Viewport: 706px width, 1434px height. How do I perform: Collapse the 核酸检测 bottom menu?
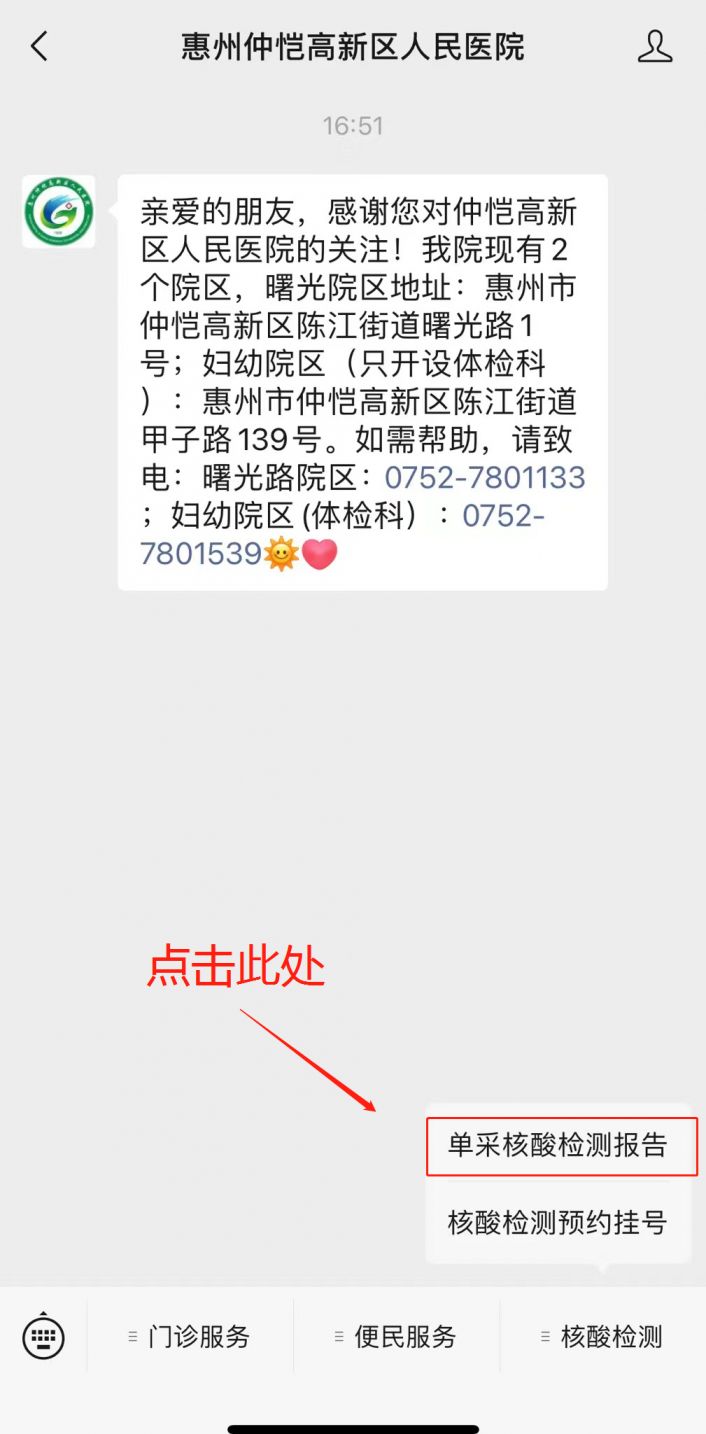pos(602,1337)
